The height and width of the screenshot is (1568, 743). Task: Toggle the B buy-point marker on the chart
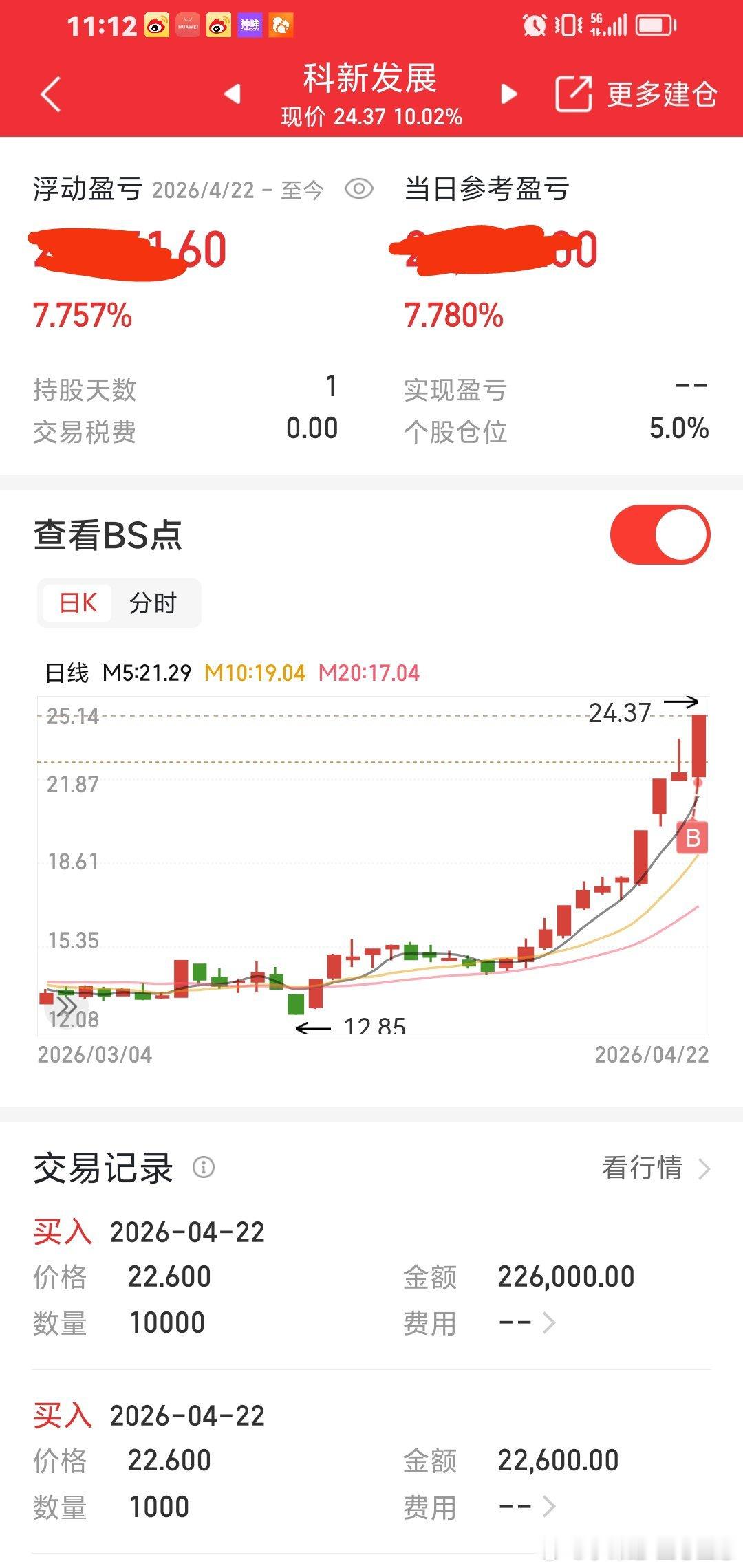click(x=691, y=837)
